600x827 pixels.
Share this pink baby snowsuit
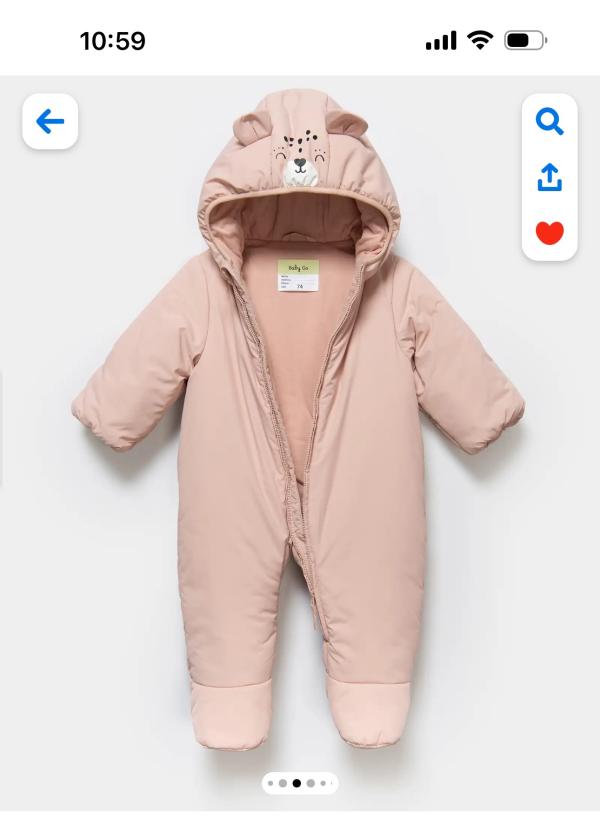click(550, 178)
